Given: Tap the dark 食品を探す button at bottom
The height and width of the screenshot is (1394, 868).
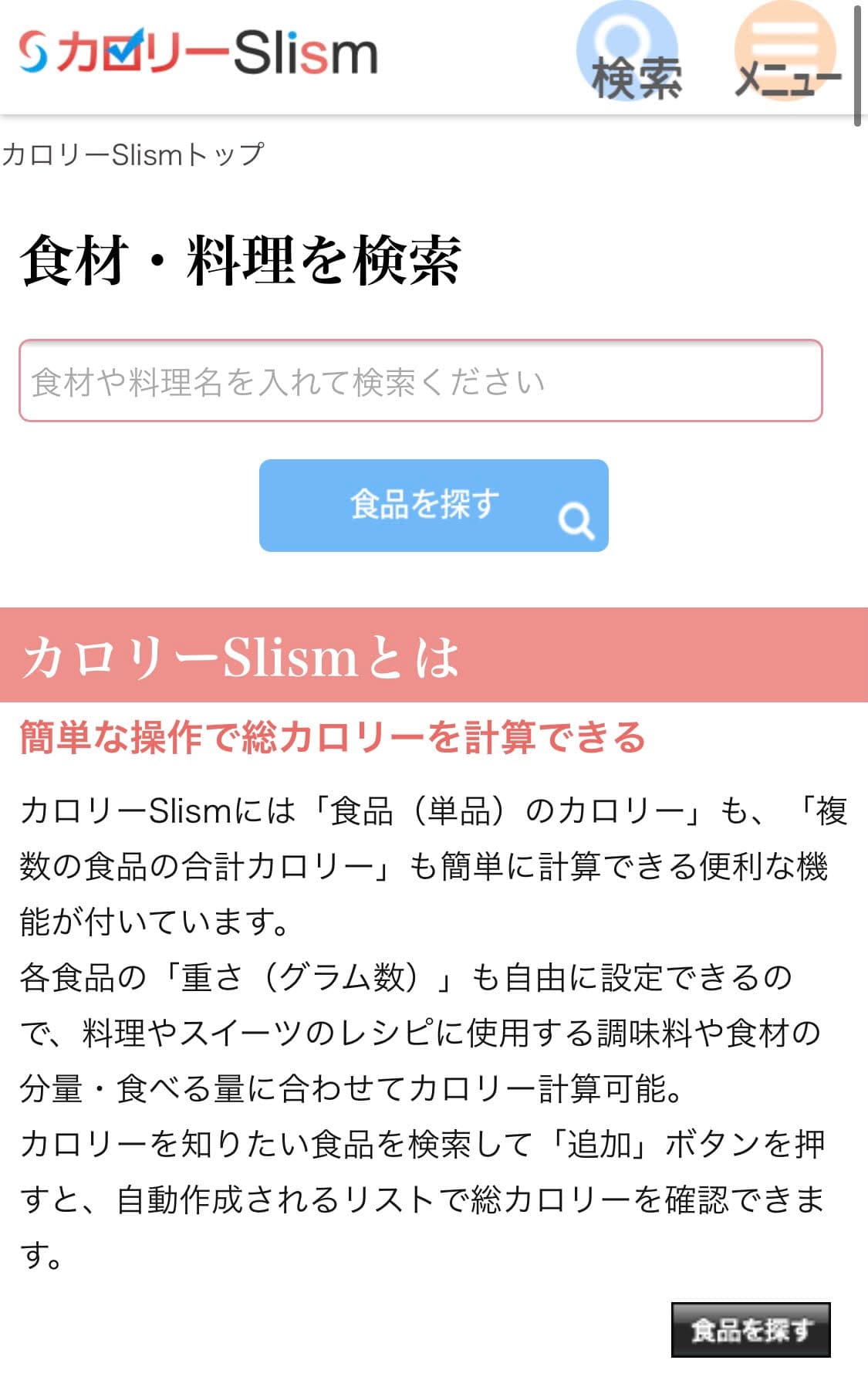Looking at the screenshot, I should click(751, 1329).
